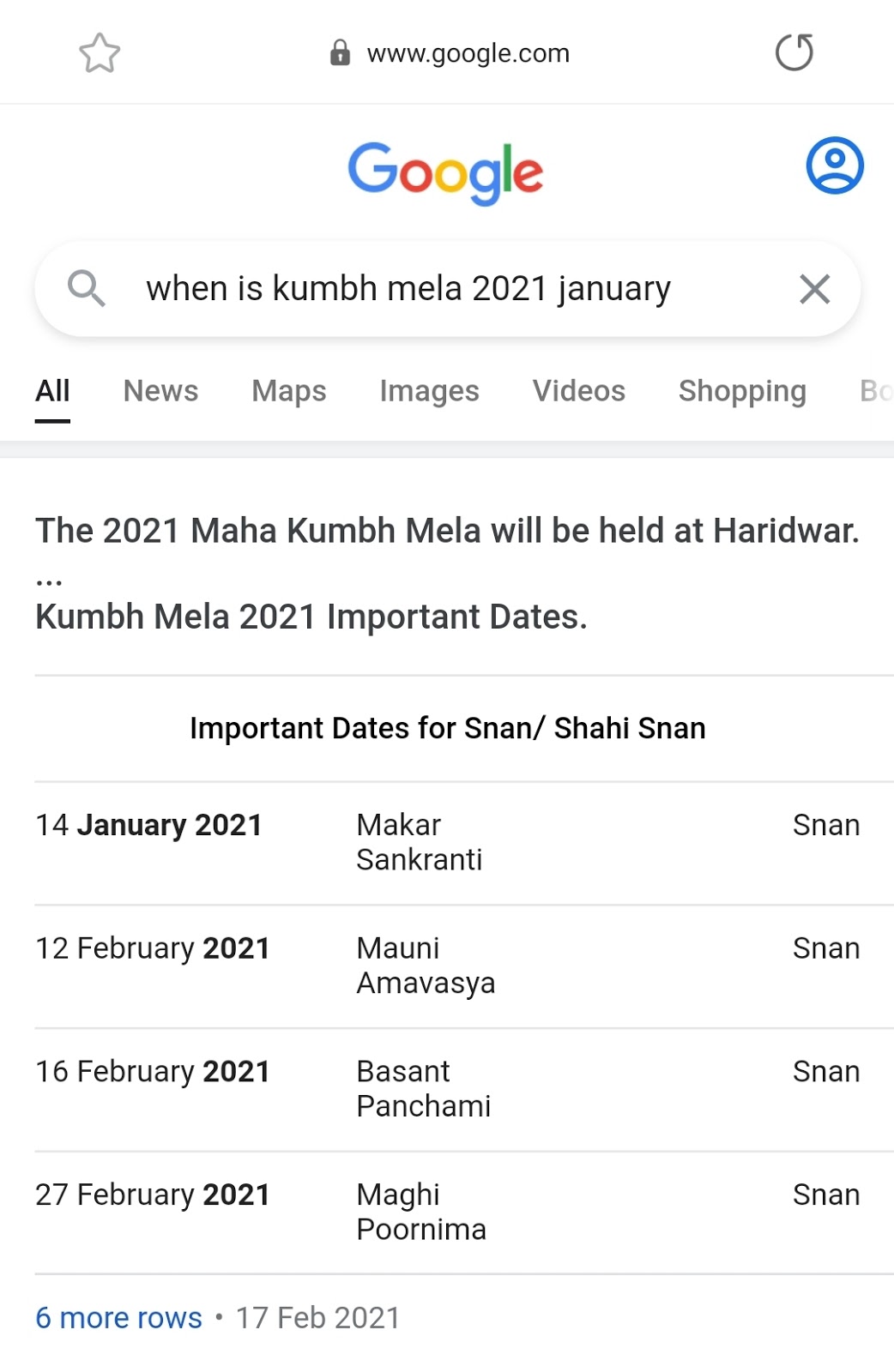Show the 6 more rows link
The width and height of the screenshot is (894, 1372).
point(118,1317)
